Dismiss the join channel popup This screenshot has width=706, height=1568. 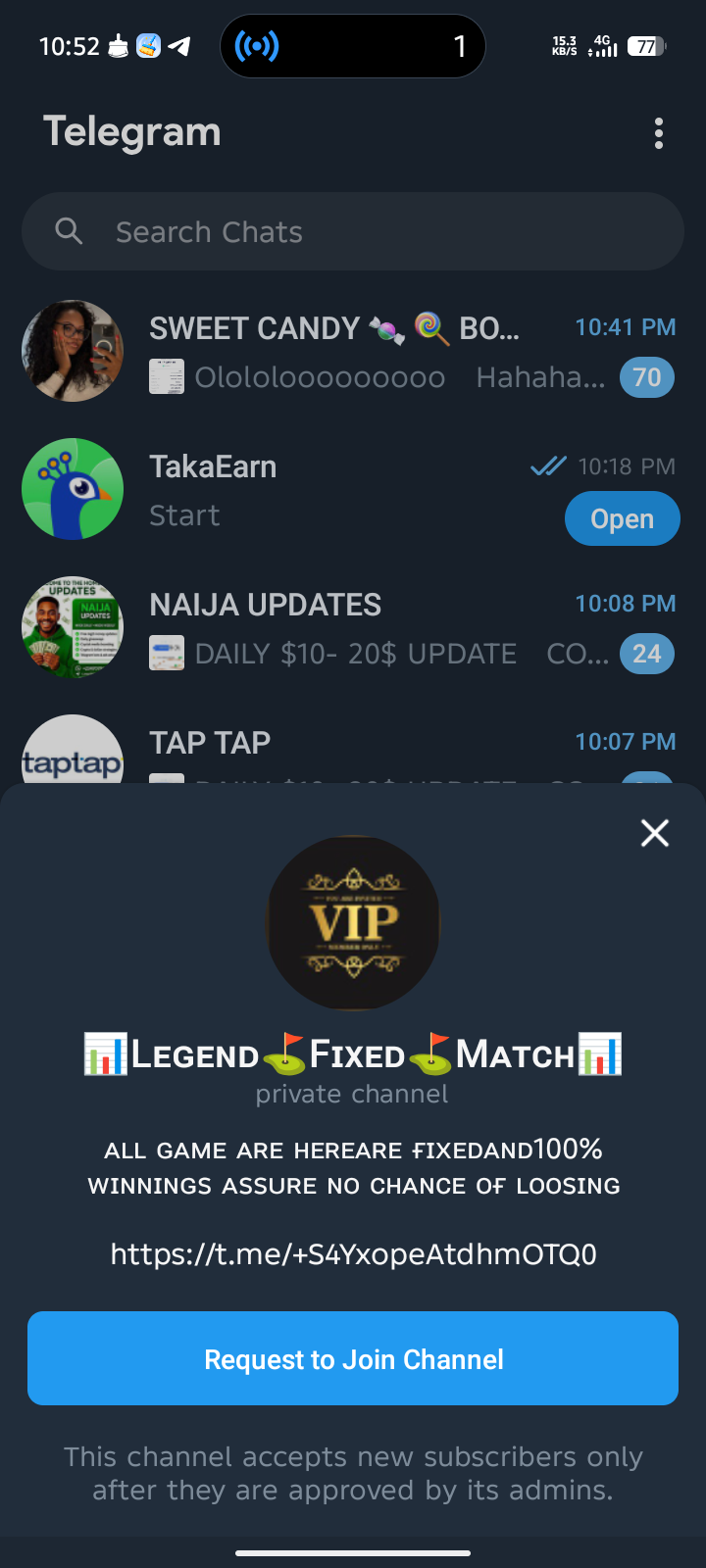(x=654, y=833)
